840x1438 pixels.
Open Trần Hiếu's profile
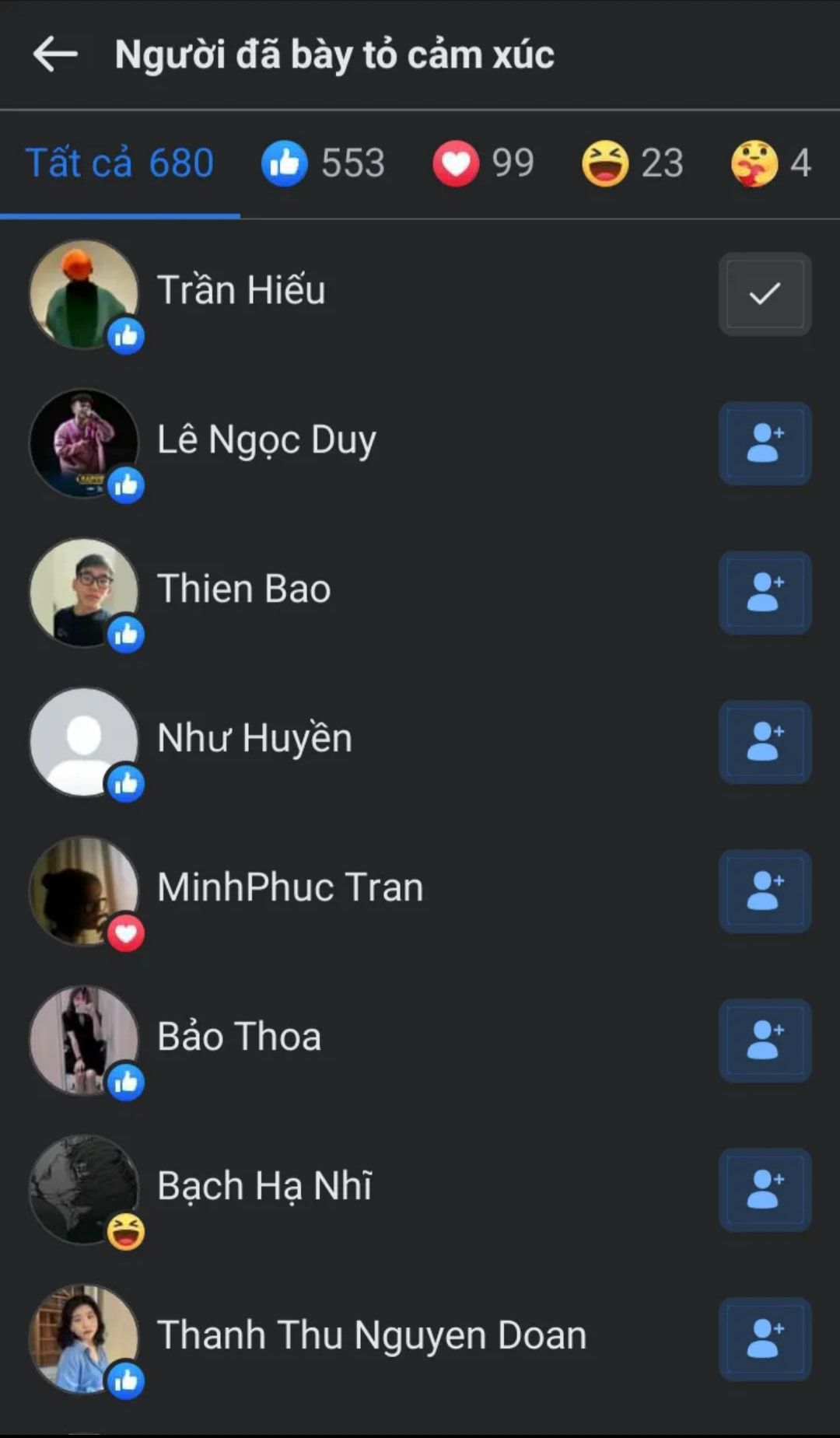241,290
